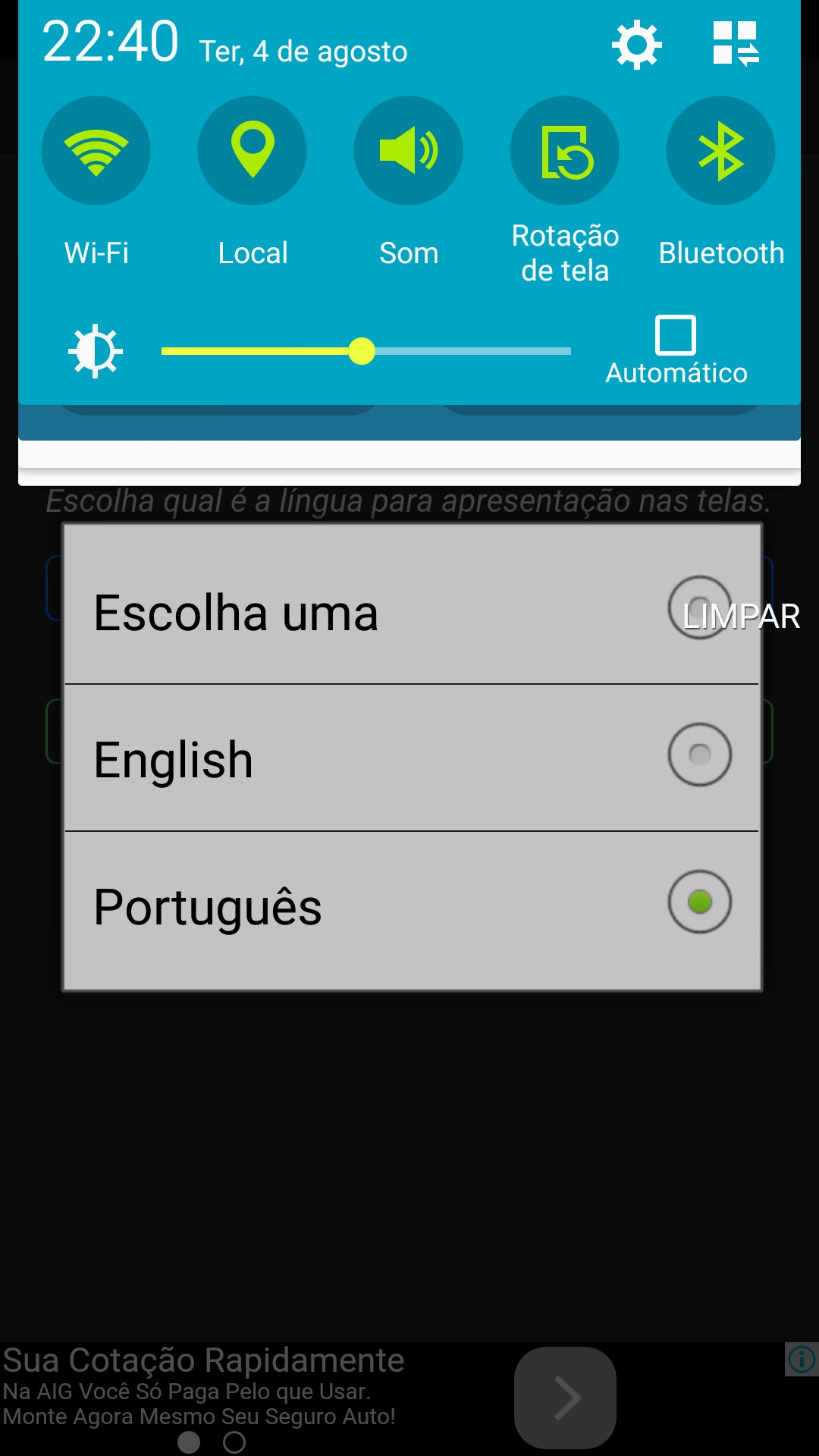This screenshot has height=1456, width=819.
Task: Switch the Som sound mode
Action: click(409, 150)
